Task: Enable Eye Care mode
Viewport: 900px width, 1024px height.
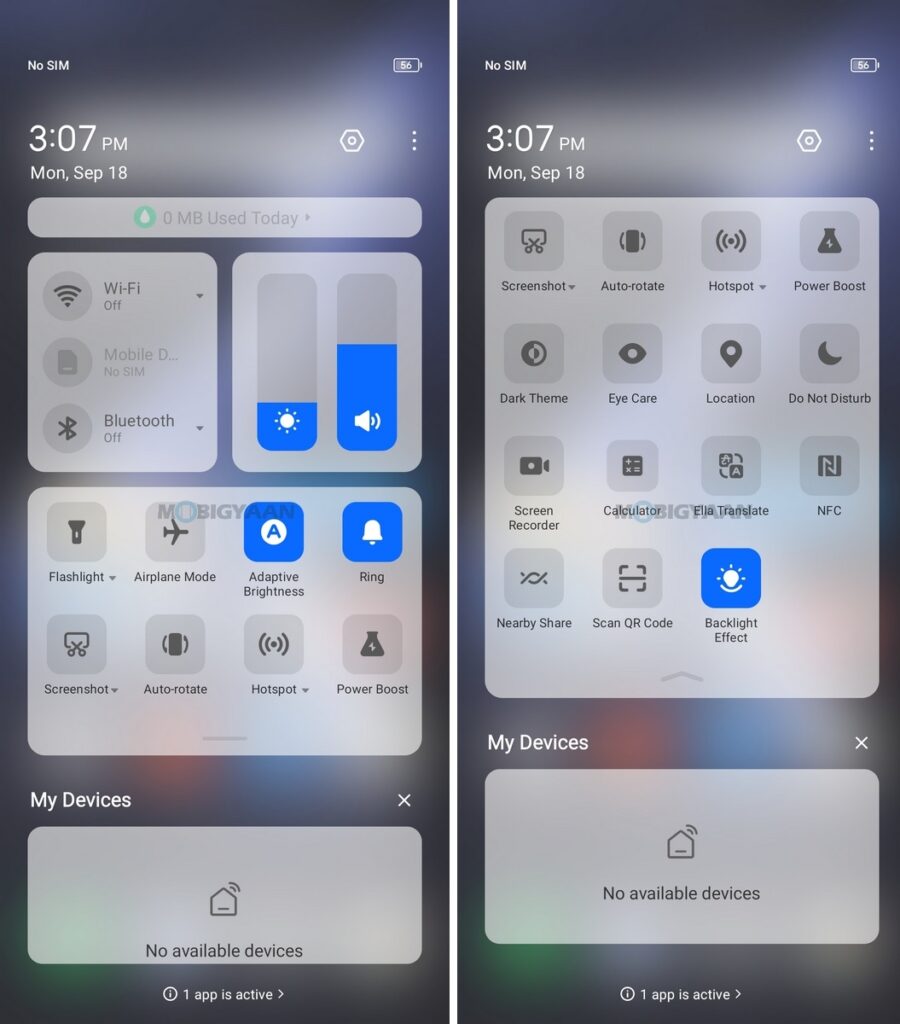Action: pyautogui.click(x=632, y=354)
